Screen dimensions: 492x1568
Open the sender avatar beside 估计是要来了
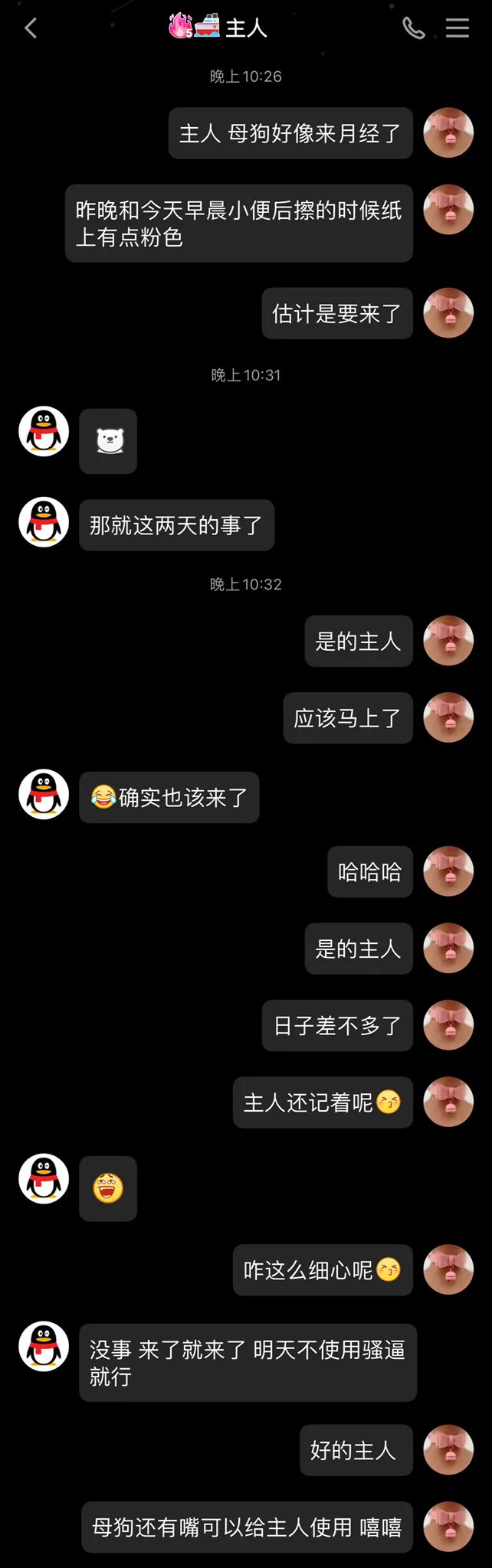coord(449,313)
